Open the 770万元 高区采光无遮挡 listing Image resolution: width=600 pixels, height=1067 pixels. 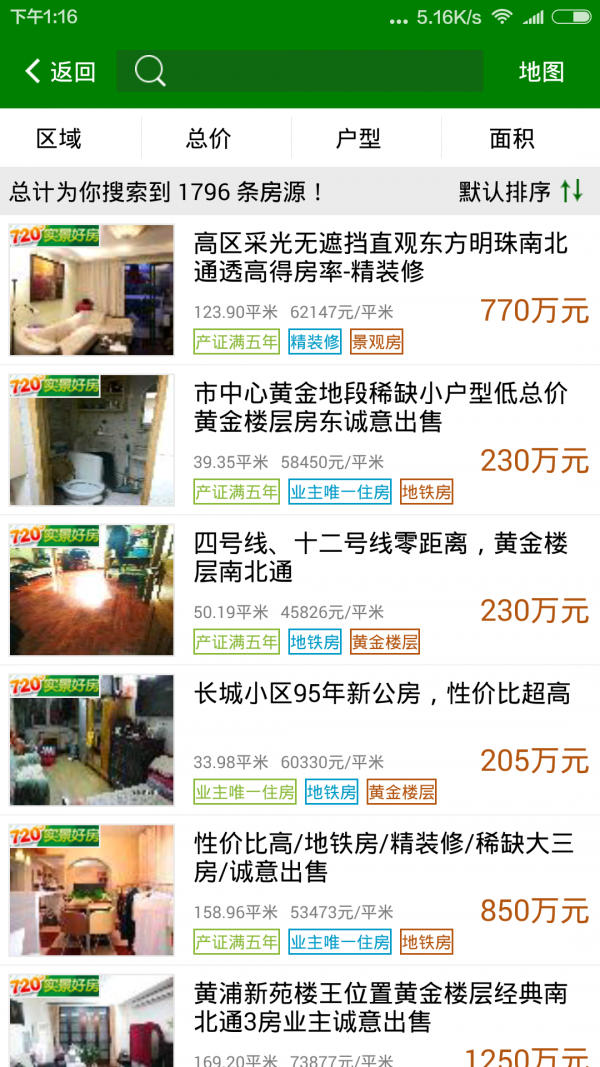380,258
